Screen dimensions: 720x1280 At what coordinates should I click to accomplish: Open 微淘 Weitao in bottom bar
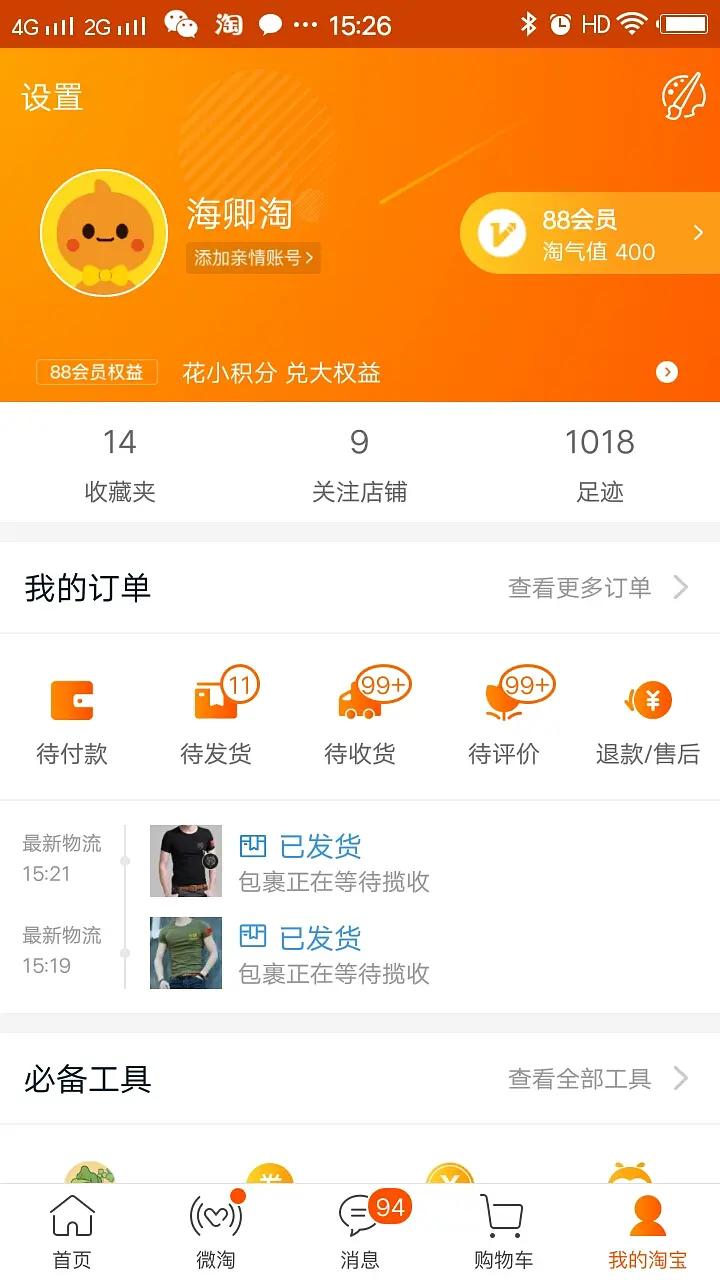click(x=216, y=1230)
